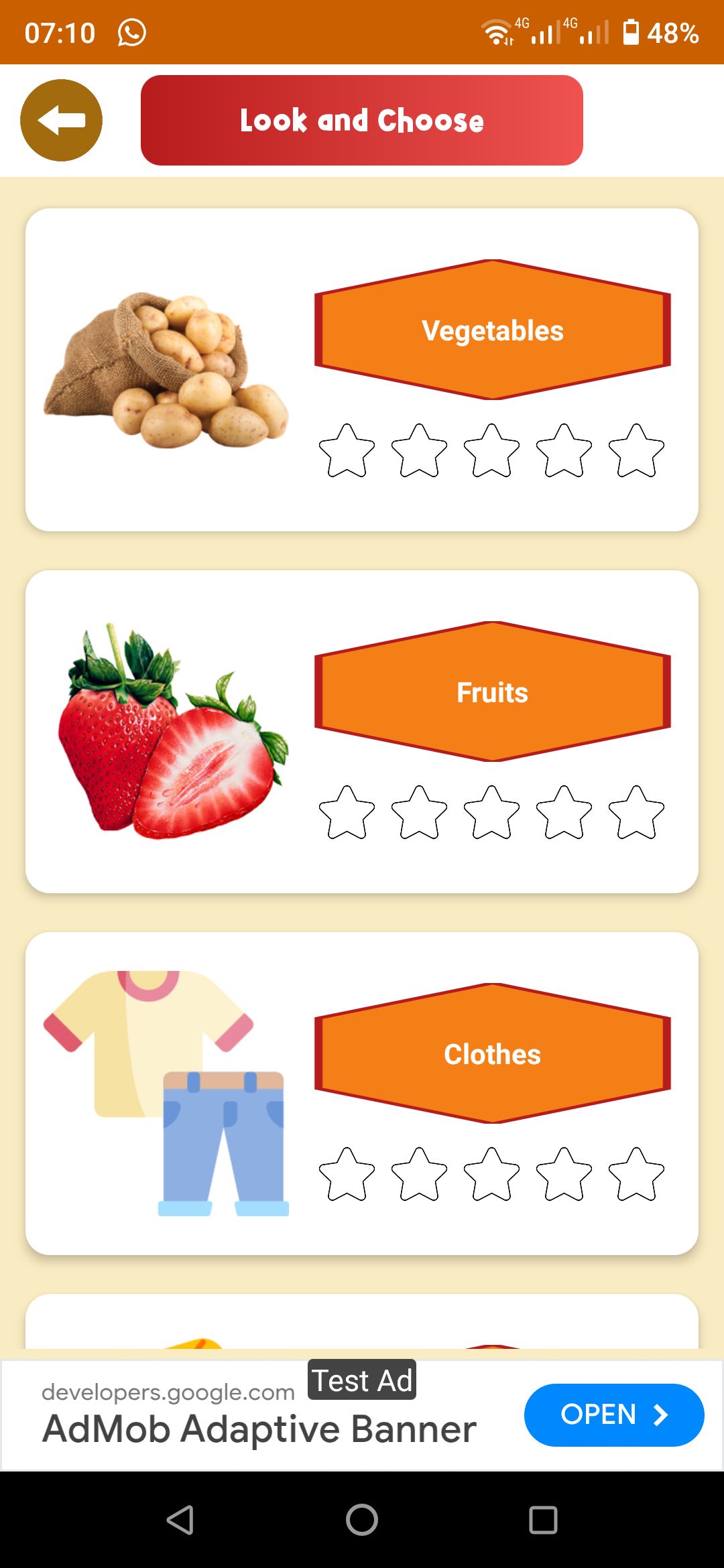Select the Fruits category
Viewport: 724px width, 1568px height.
click(493, 692)
